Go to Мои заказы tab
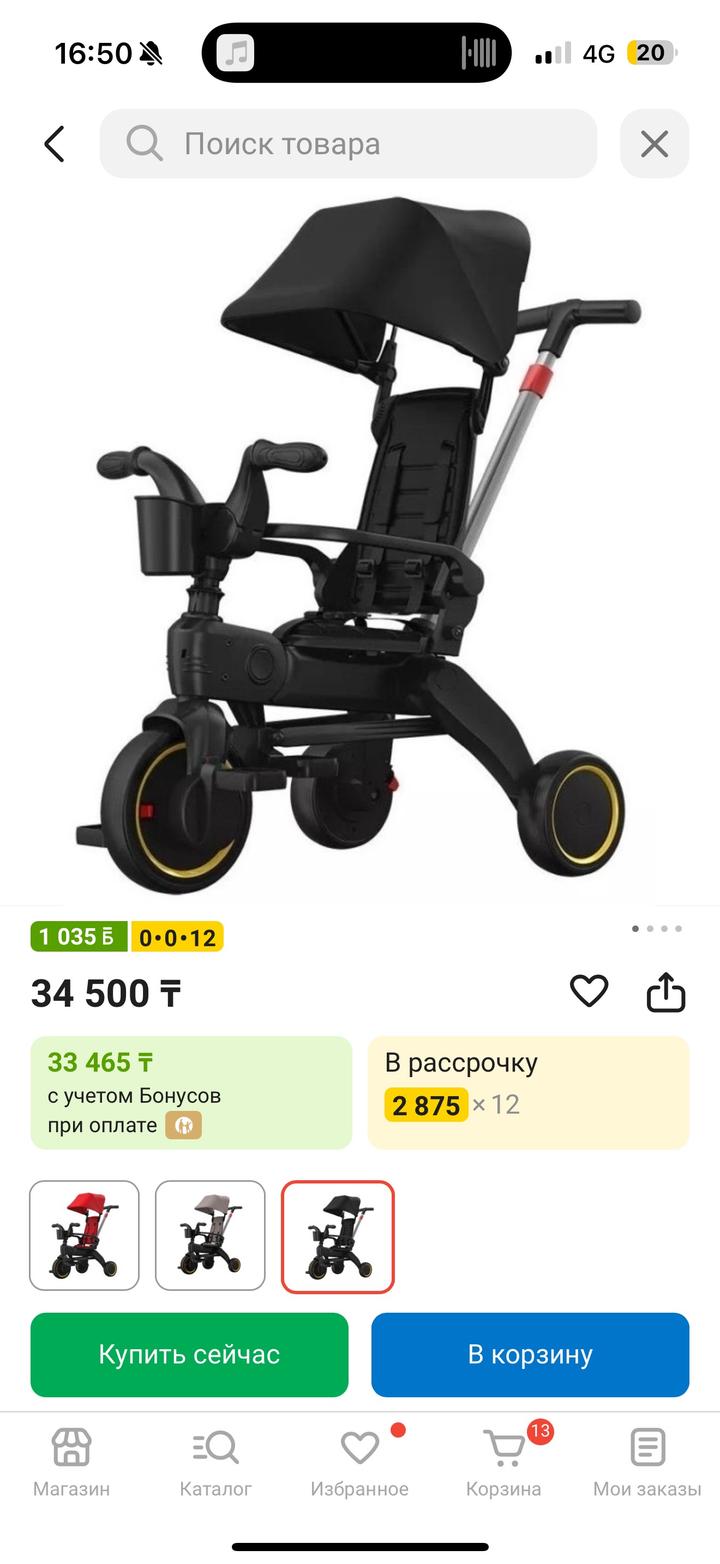This screenshot has width=720, height=1564. (647, 1461)
